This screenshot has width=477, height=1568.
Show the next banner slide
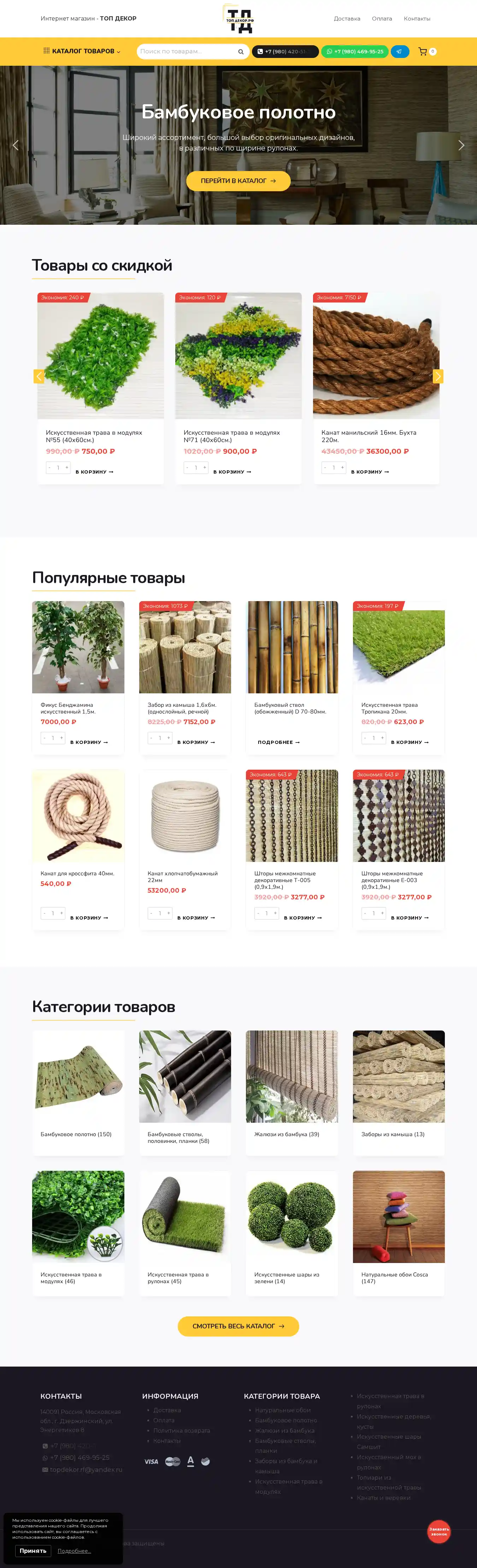point(461,145)
